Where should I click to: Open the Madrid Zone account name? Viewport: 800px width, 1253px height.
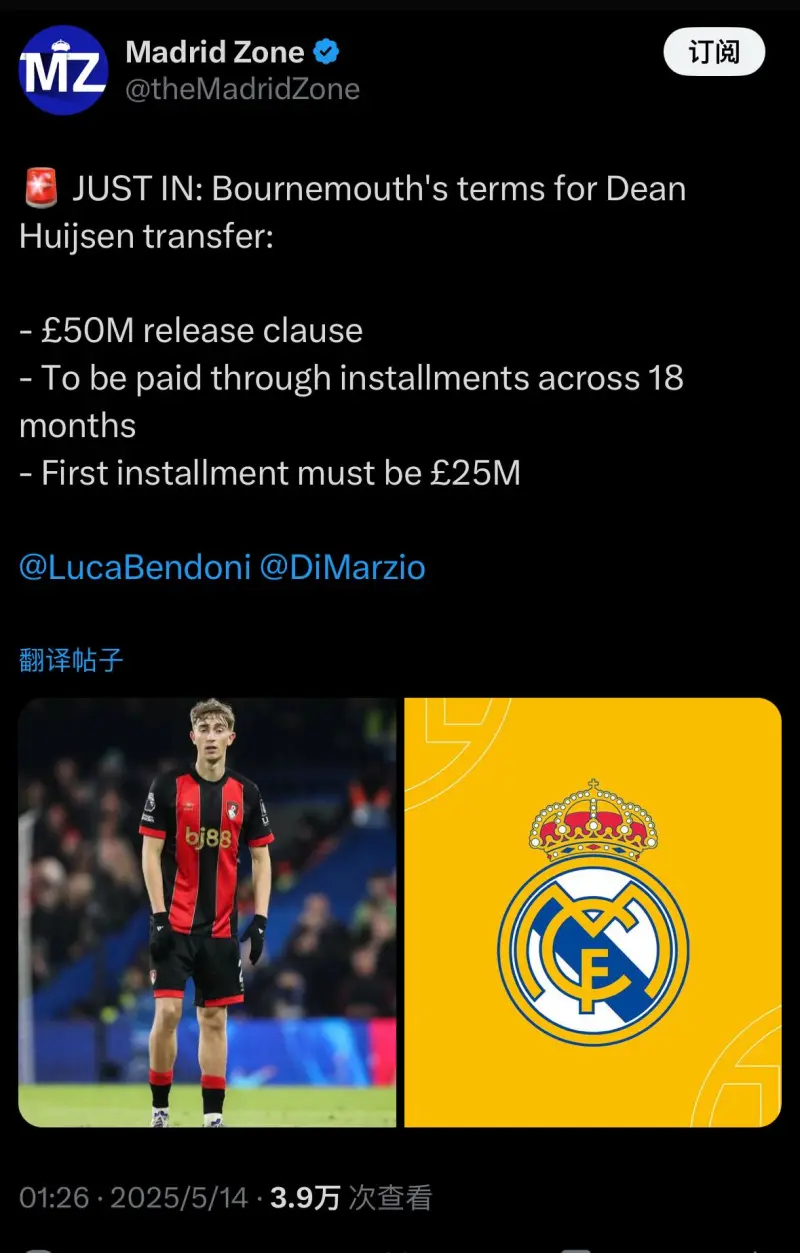(x=215, y=52)
